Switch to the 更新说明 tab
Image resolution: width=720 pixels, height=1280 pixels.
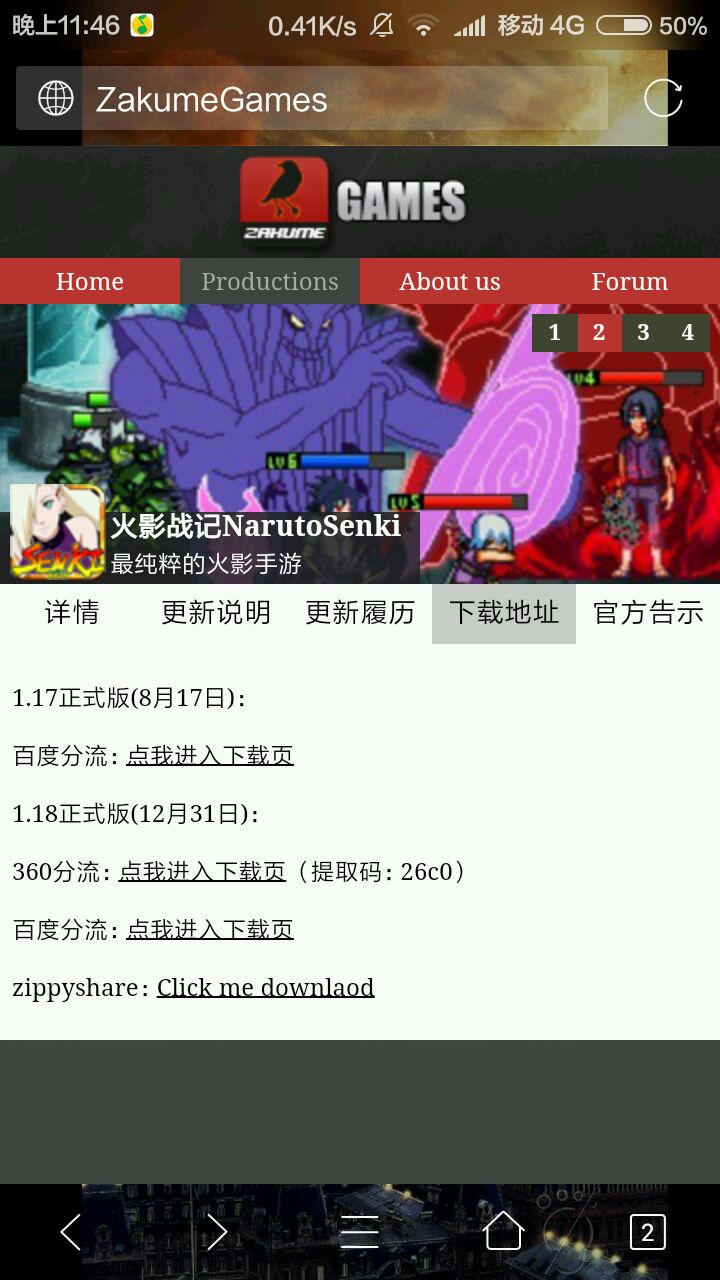point(216,613)
